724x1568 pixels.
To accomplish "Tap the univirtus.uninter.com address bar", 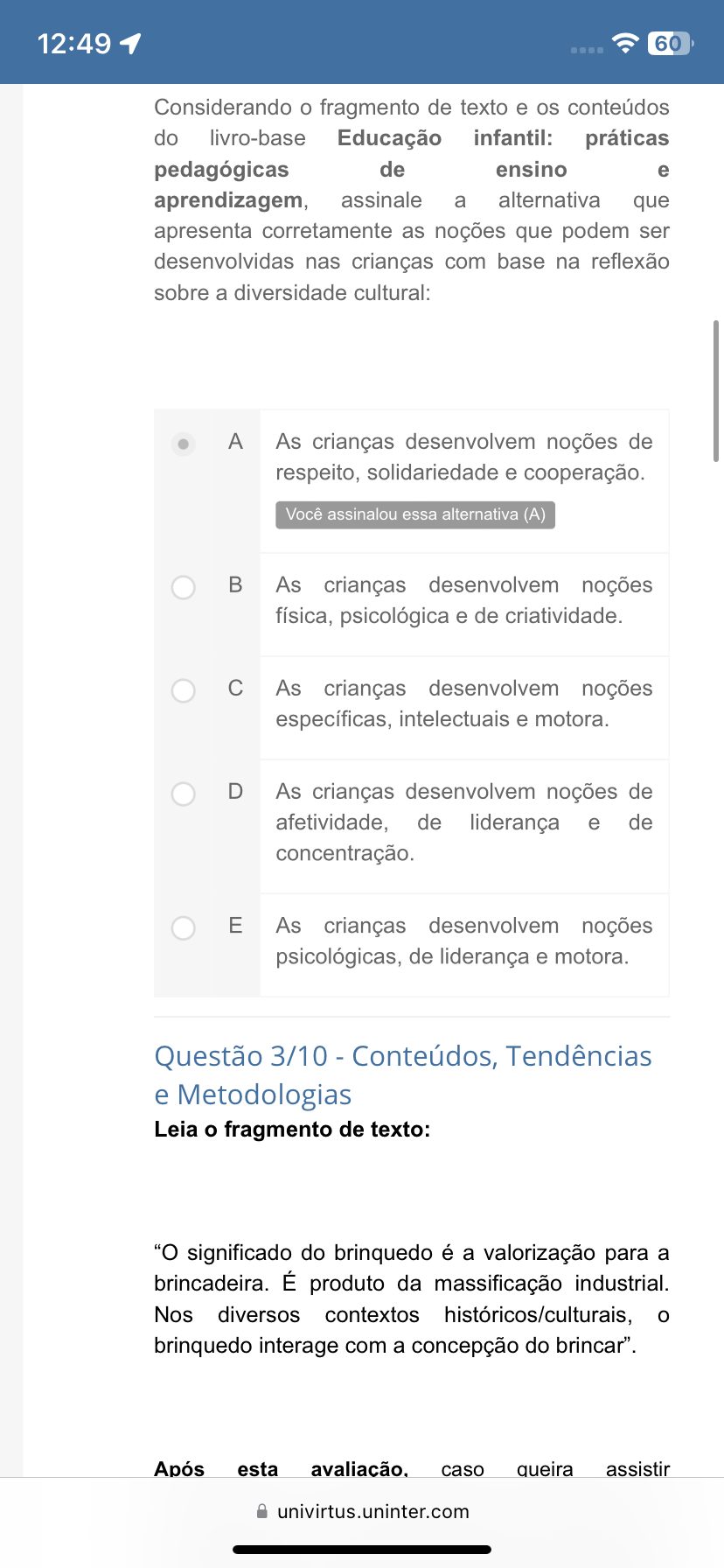I will (x=362, y=1511).
